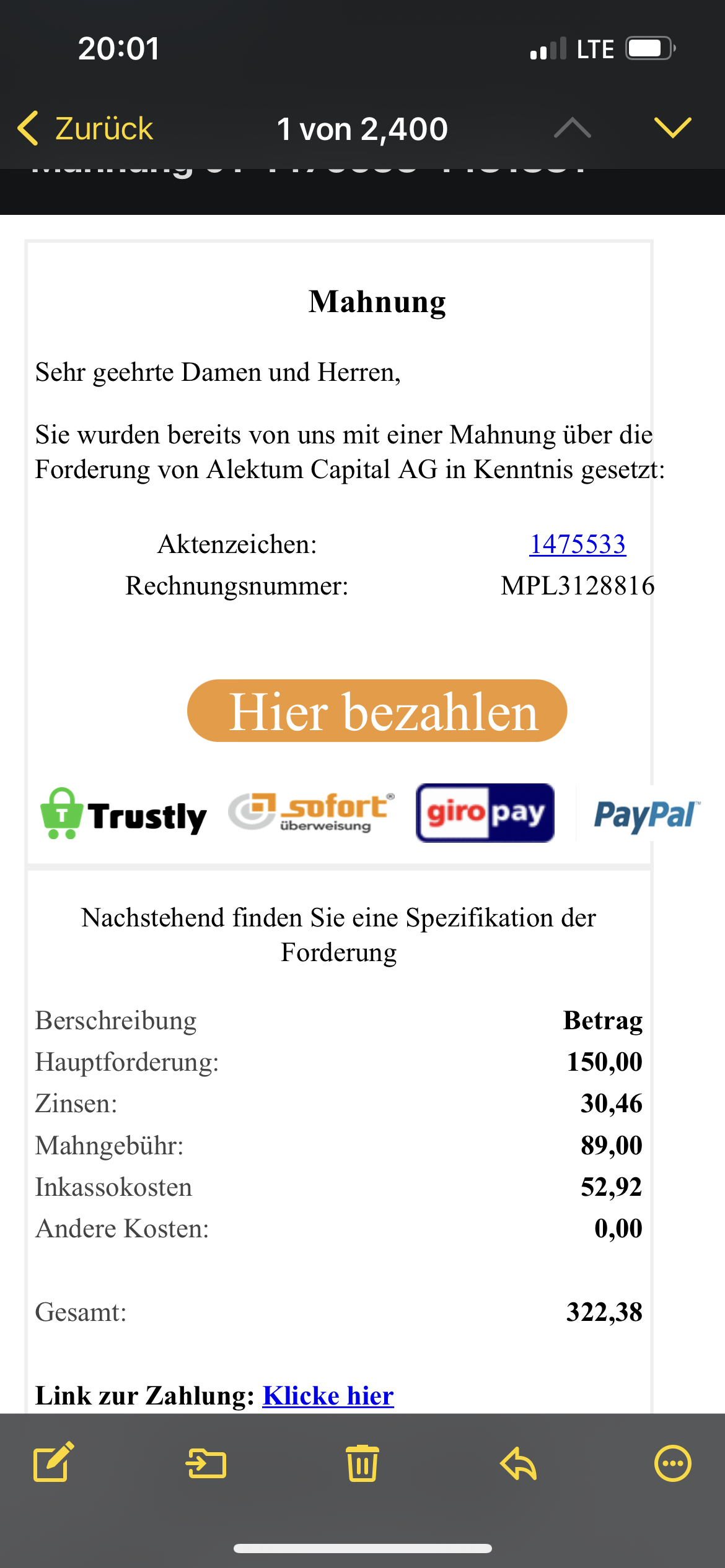Compose a new note with pencil icon
Image resolution: width=725 pixels, height=1568 pixels.
click(x=53, y=1464)
